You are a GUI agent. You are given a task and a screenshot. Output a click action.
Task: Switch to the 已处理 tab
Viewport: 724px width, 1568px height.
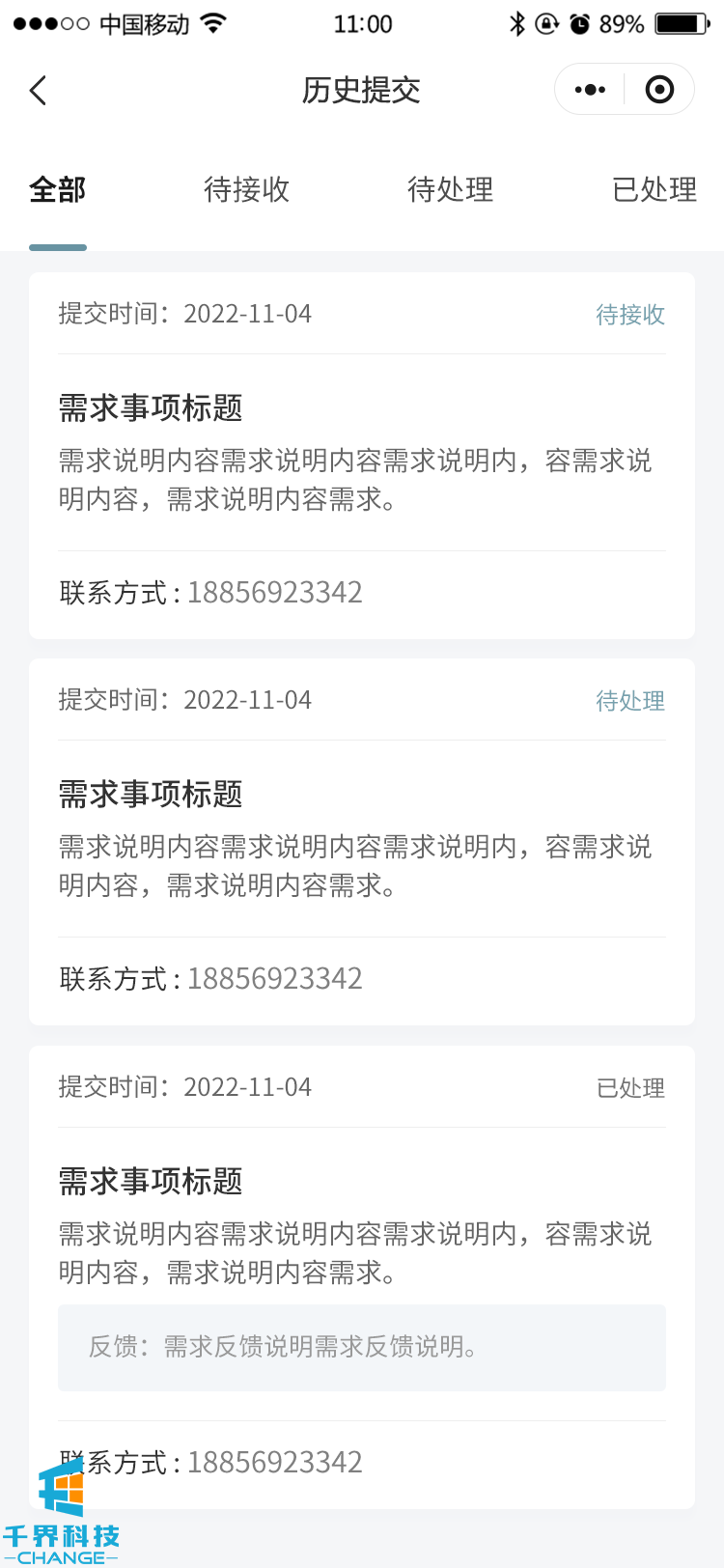click(x=654, y=189)
